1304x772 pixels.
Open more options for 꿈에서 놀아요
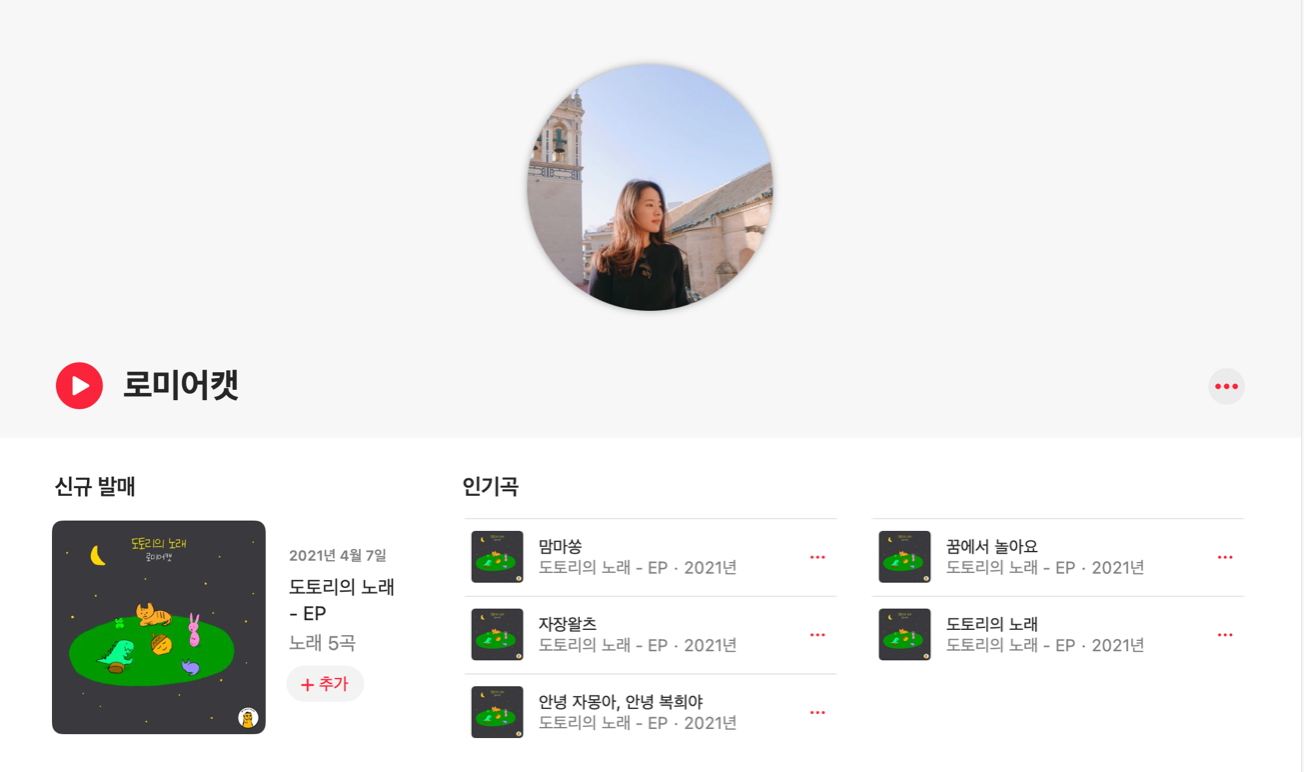click(x=1225, y=557)
